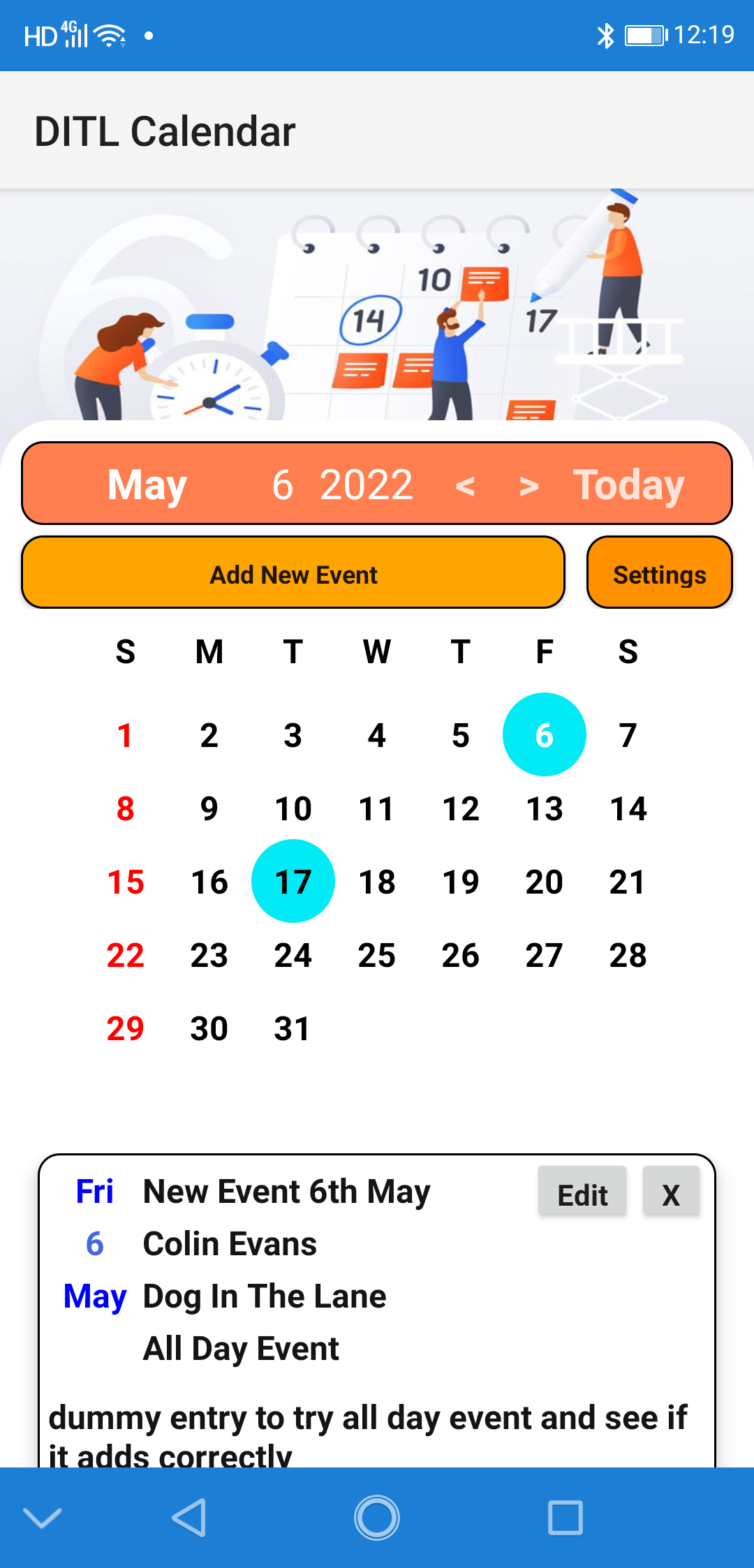Screen dimensions: 754x1568
Task: Edit the New Event 6th May entry
Action: click(582, 1195)
